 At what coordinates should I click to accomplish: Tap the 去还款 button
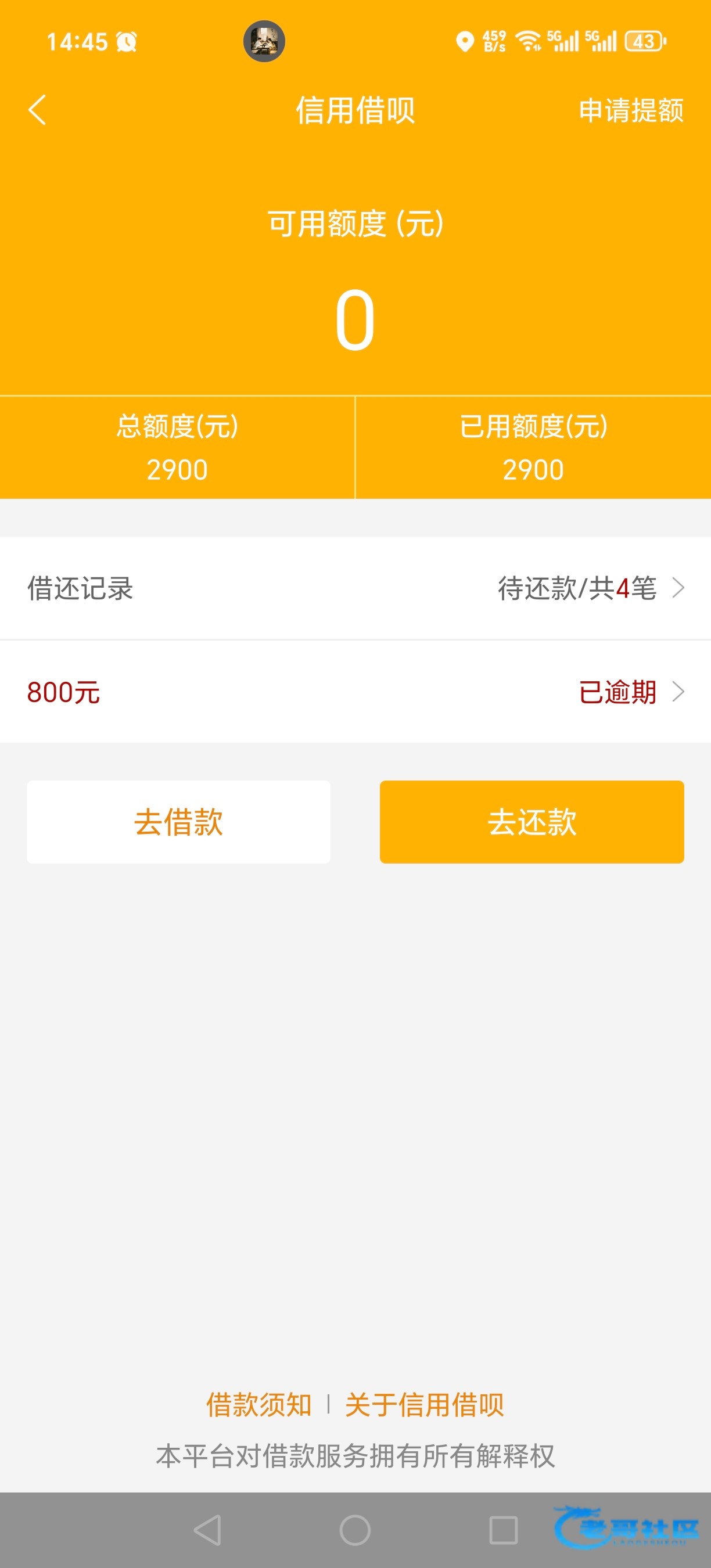pos(532,822)
